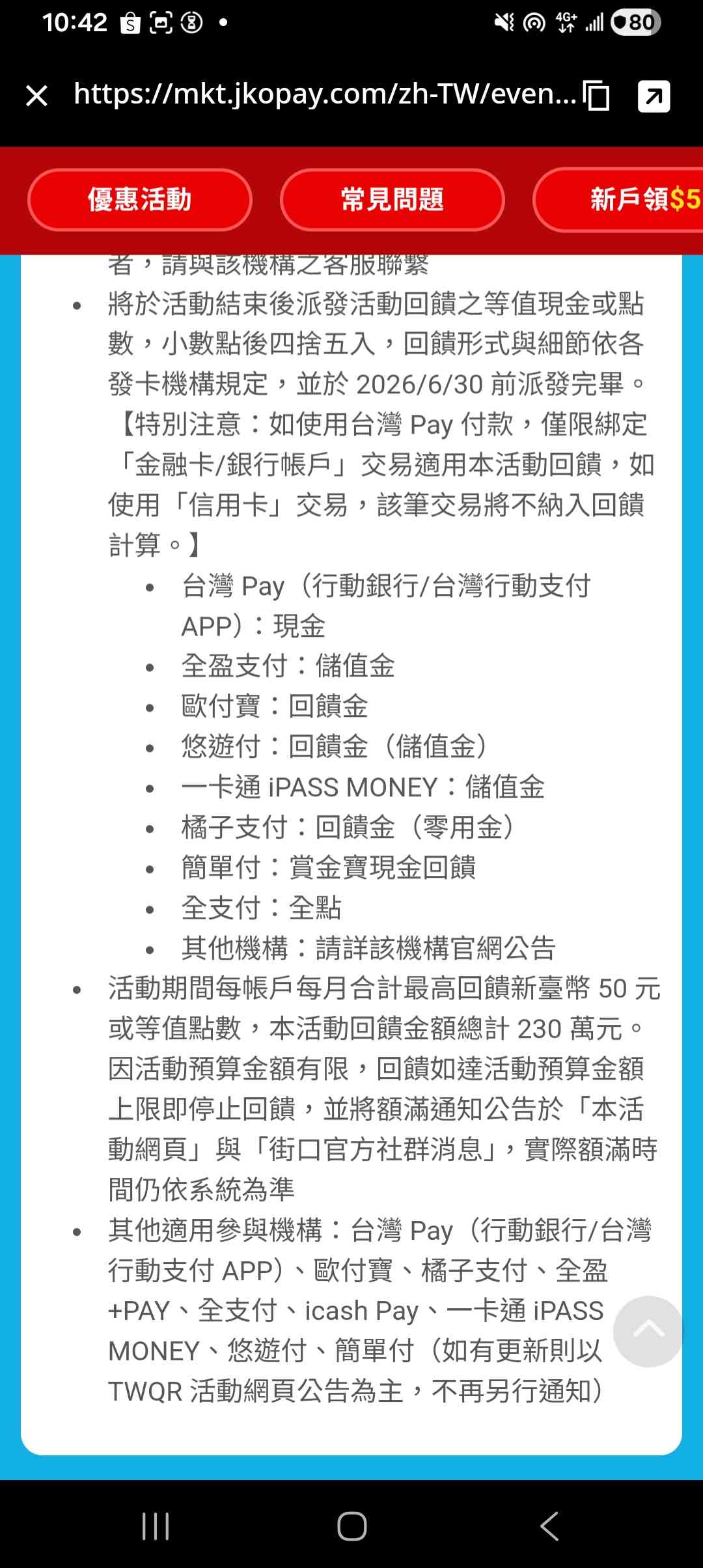703x1568 pixels.
Task: Go to 優惠活動 section
Action: pos(139,200)
